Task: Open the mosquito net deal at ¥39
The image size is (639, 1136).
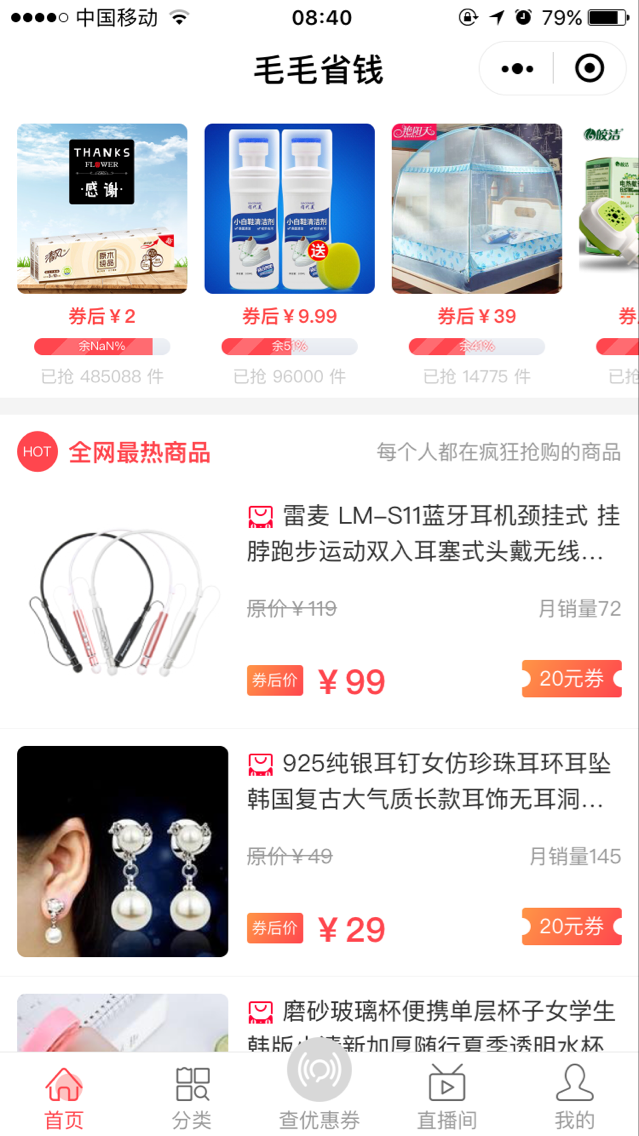Action: [x=477, y=209]
